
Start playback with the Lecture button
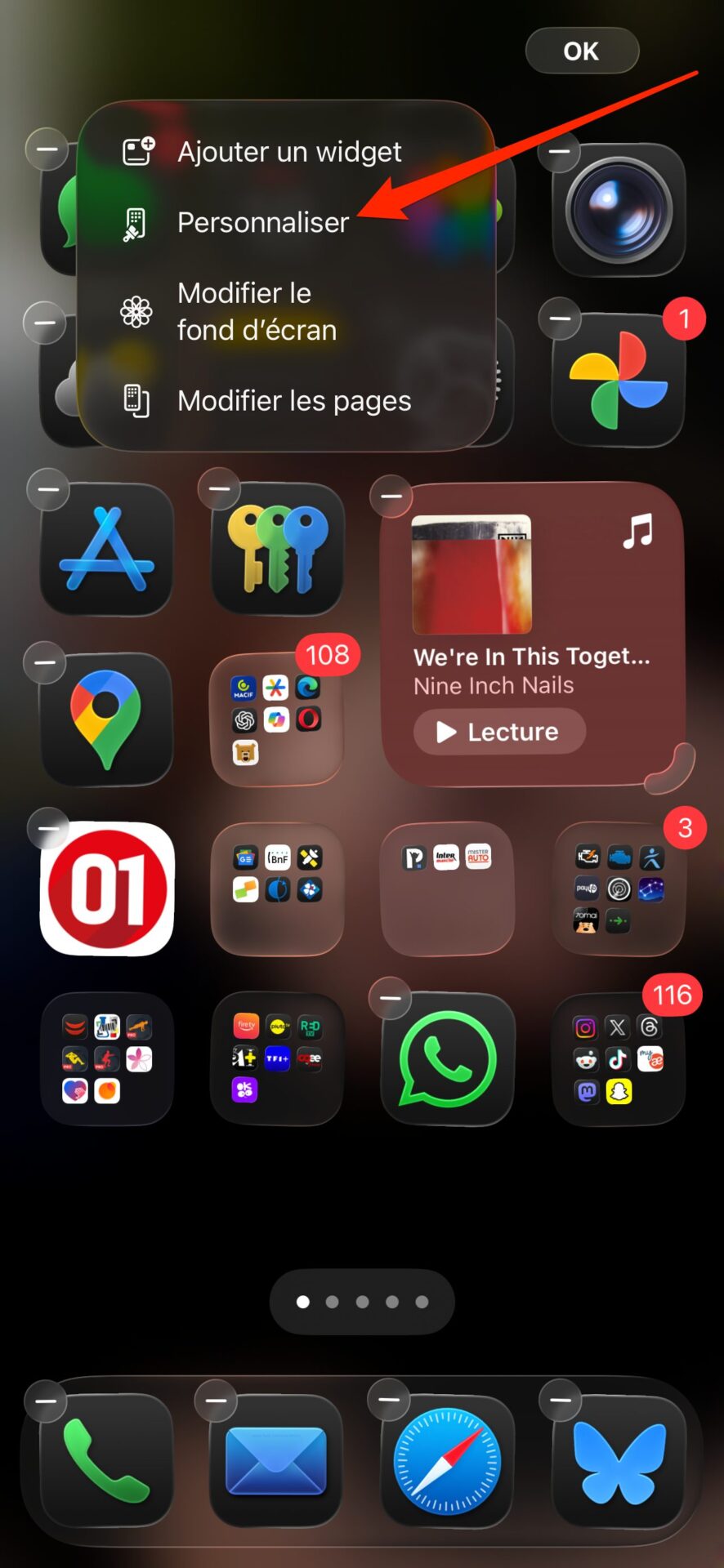coord(499,732)
